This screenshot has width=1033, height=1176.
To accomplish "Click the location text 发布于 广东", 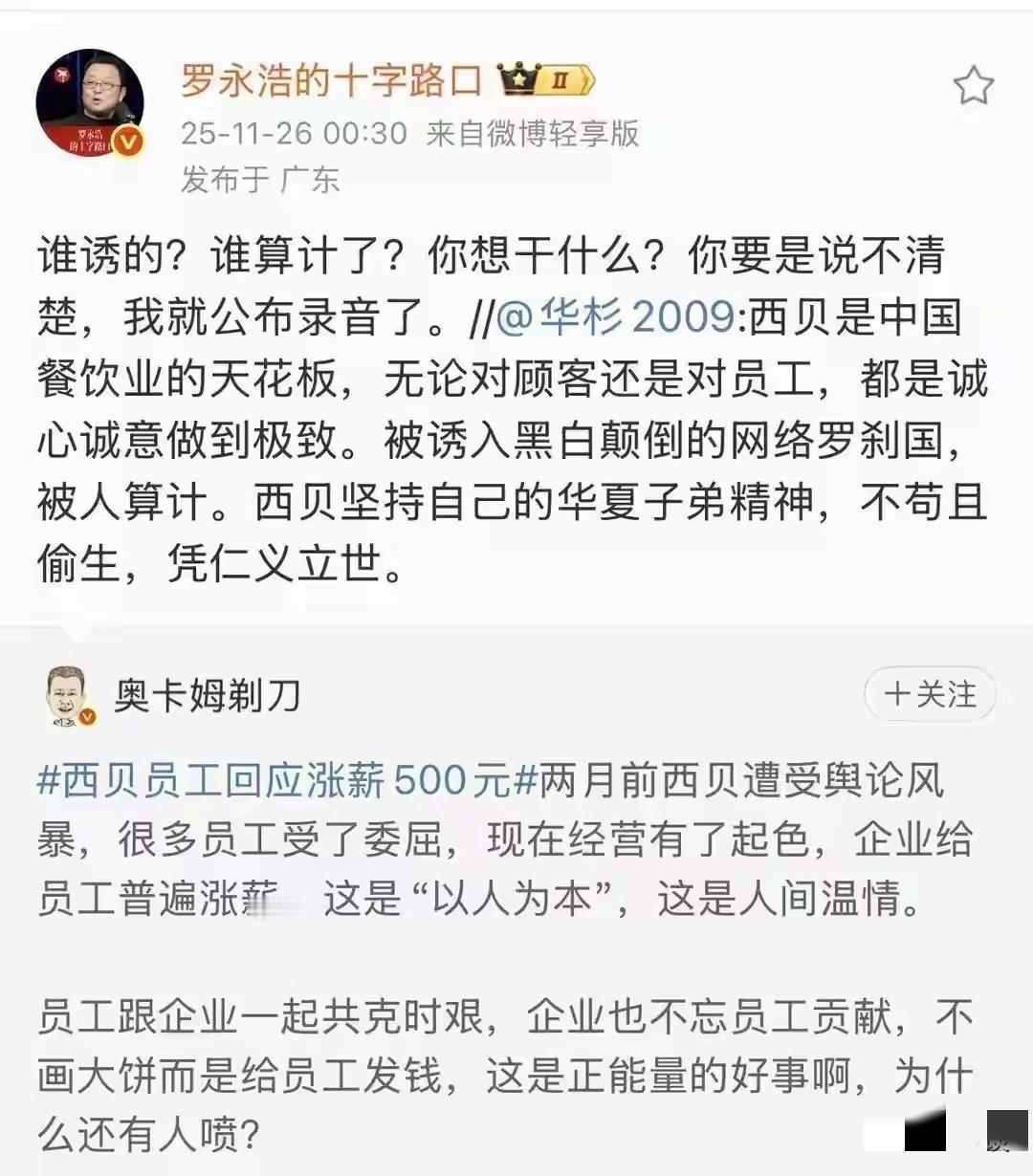I will coord(258,180).
